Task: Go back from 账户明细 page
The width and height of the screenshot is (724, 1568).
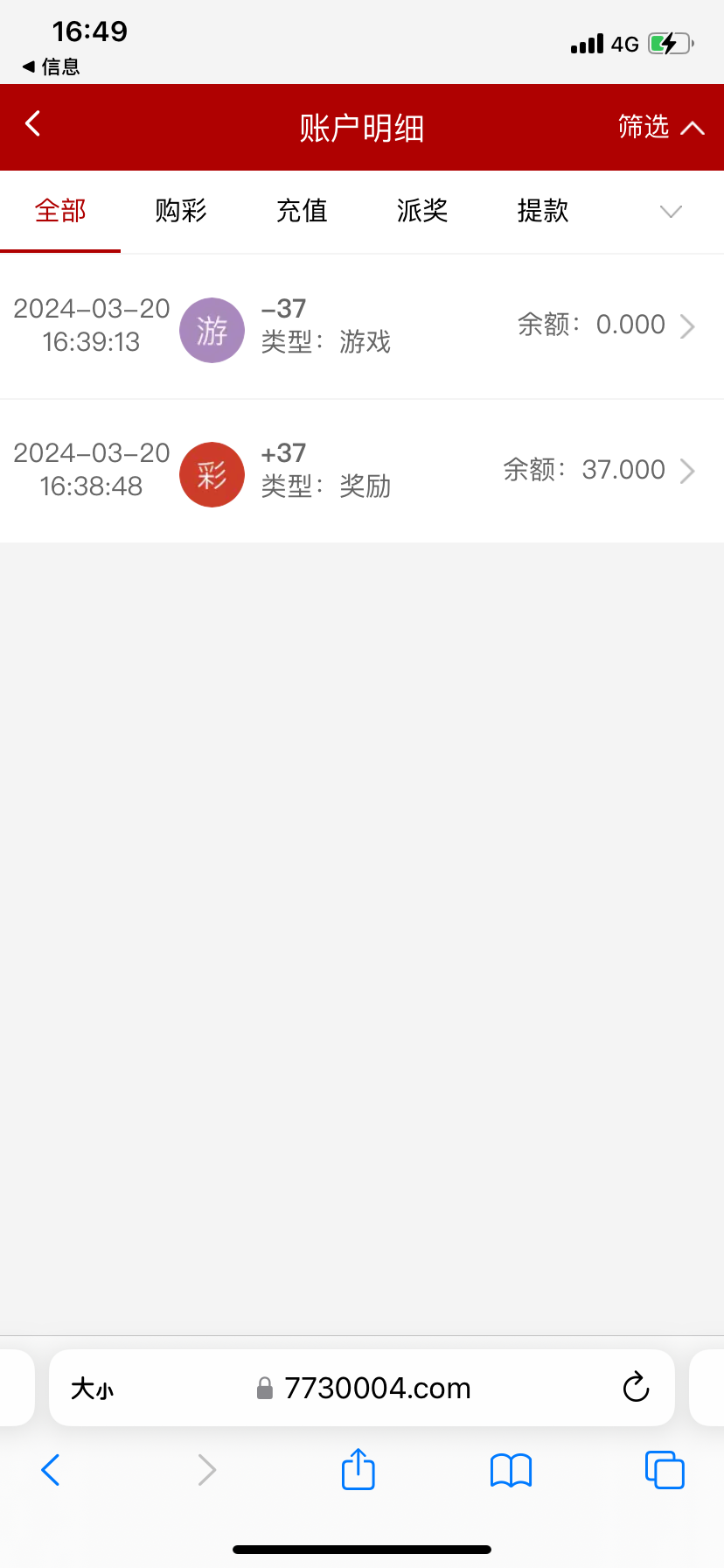Action: [x=33, y=124]
